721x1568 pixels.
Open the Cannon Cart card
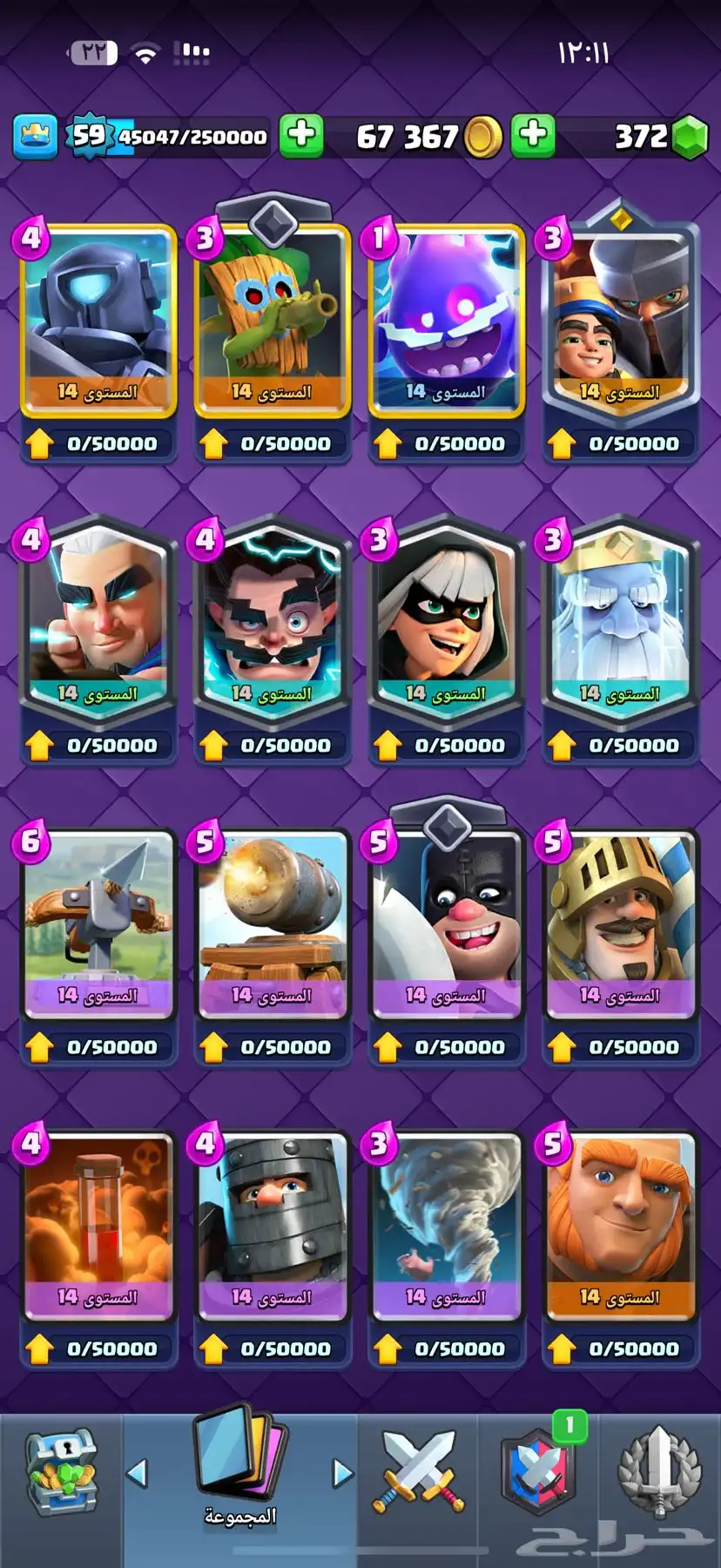(273, 923)
